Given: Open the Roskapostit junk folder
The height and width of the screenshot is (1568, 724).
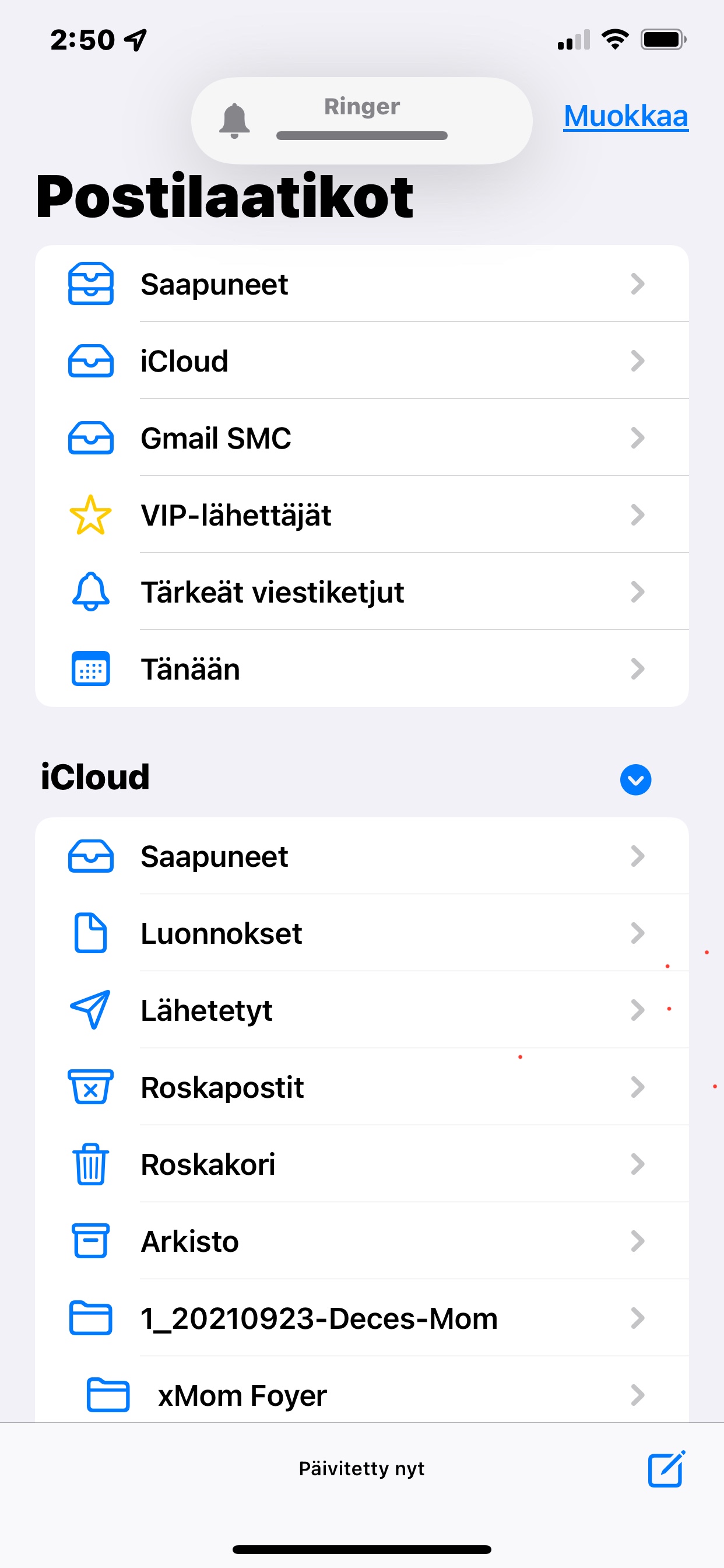Looking at the screenshot, I should [x=361, y=1087].
